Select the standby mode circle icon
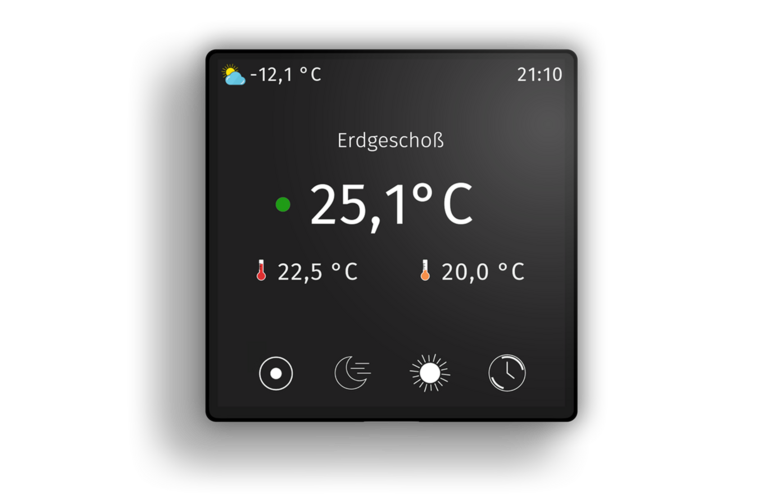Image resolution: width=780 pixels, height=502 pixels. [276, 373]
